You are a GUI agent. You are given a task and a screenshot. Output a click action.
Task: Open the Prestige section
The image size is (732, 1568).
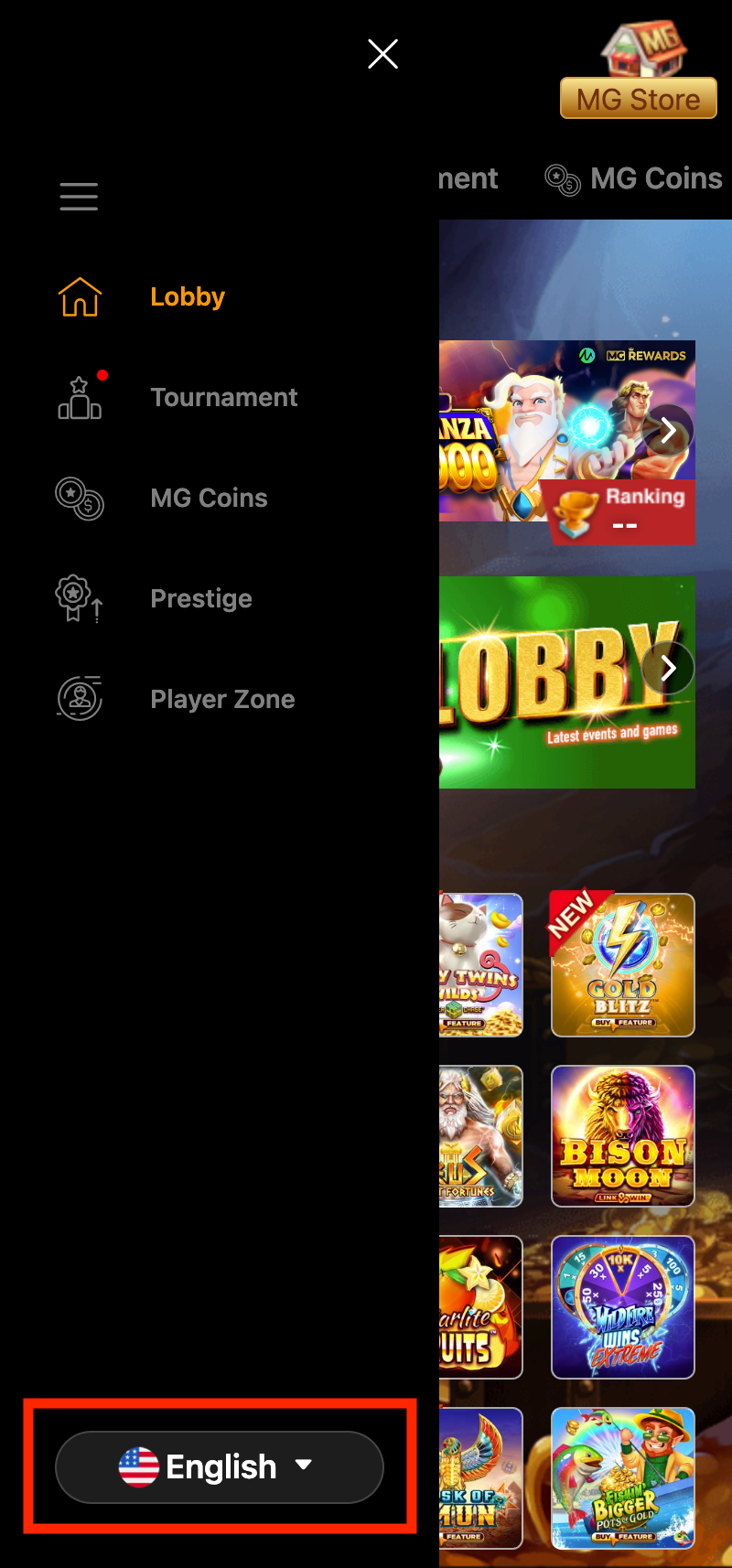tap(200, 598)
